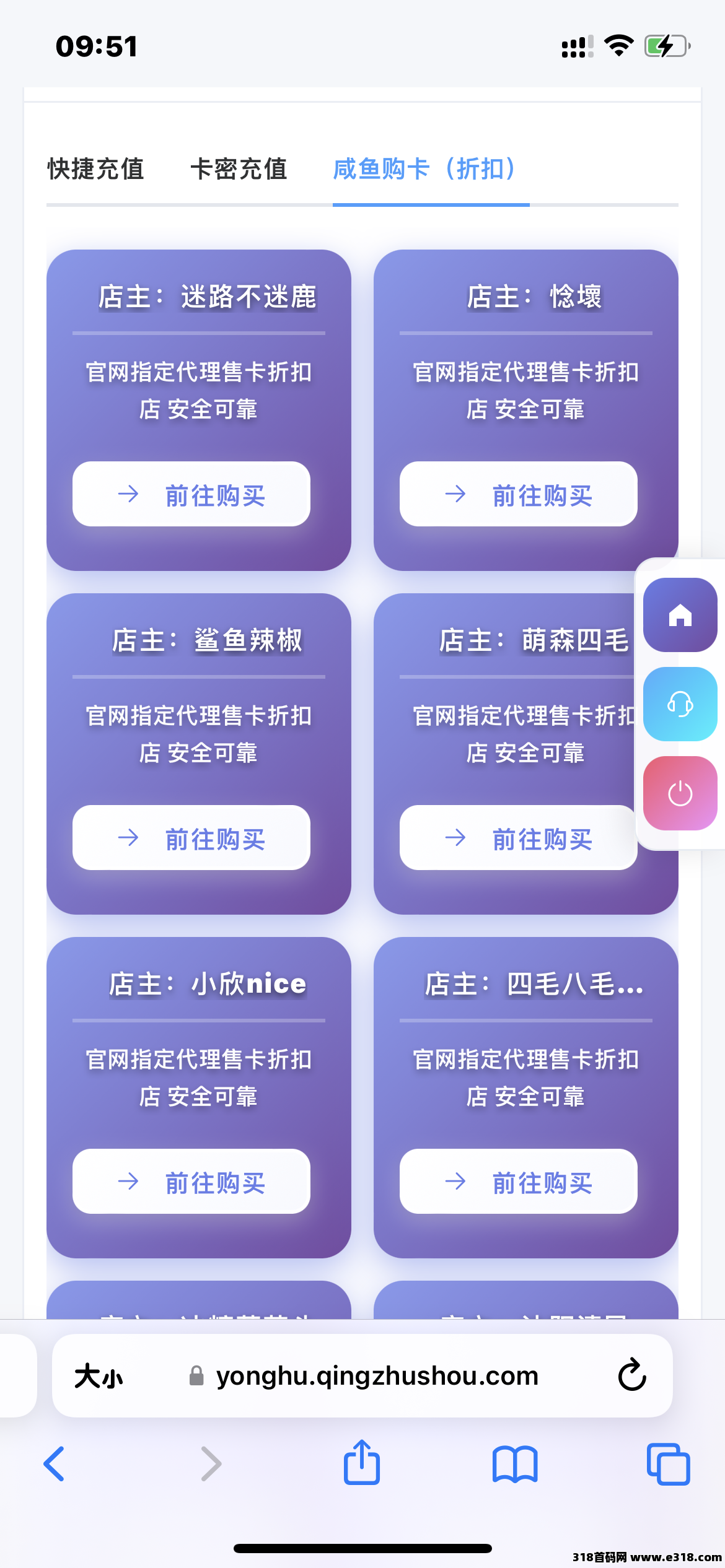The image size is (725, 1568).
Task: Tap the power/logout floating icon
Action: pyautogui.click(x=680, y=794)
